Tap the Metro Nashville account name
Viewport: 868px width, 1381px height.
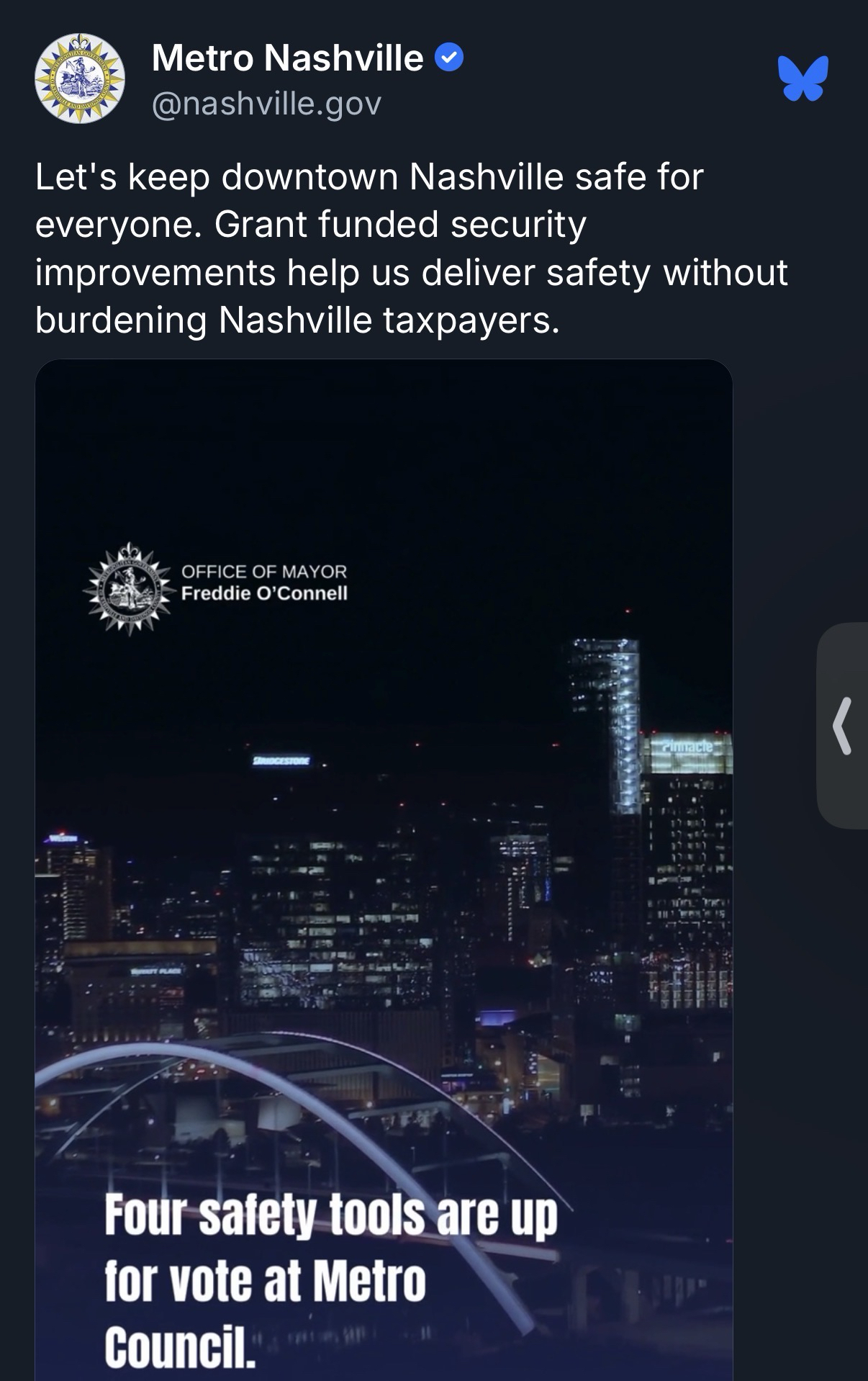287,58
